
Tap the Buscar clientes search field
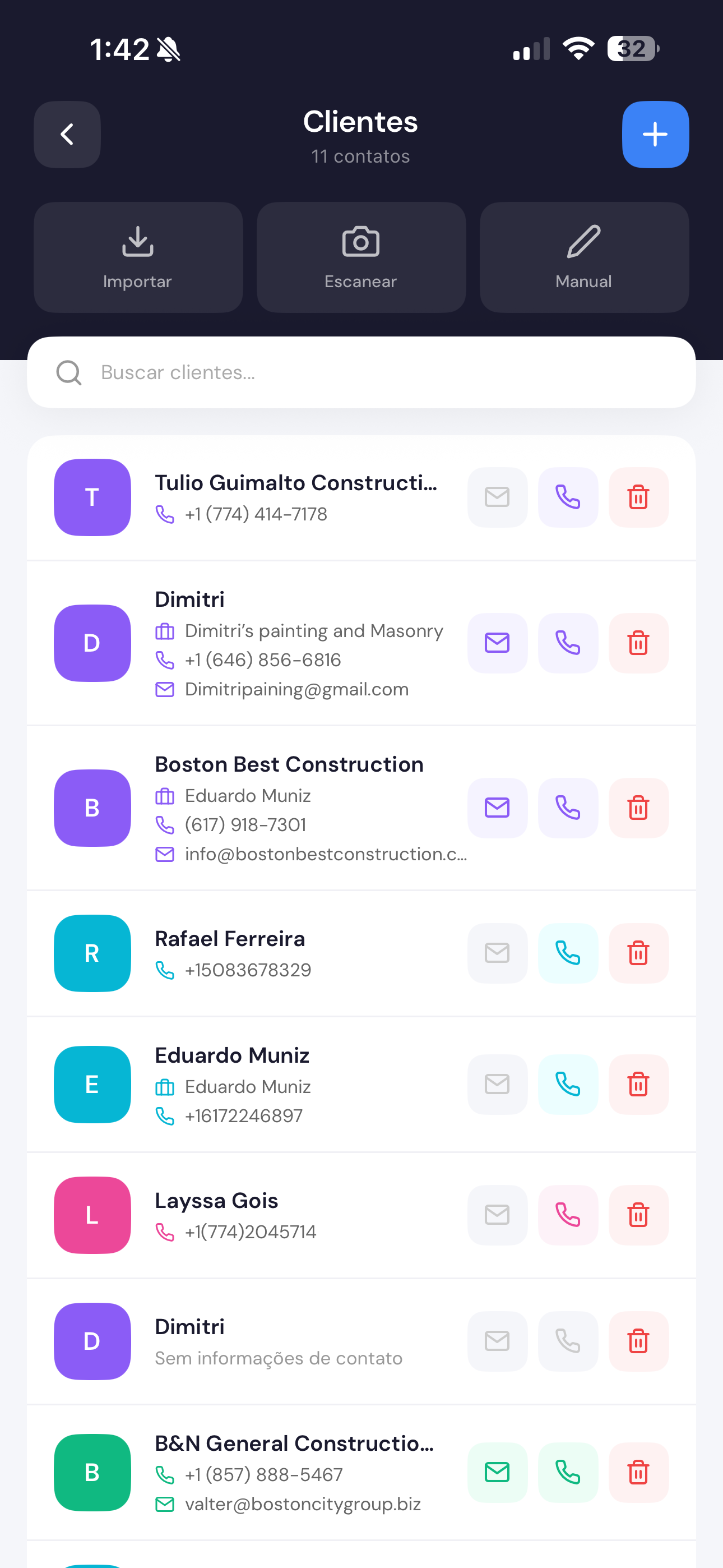click(361, 372)
